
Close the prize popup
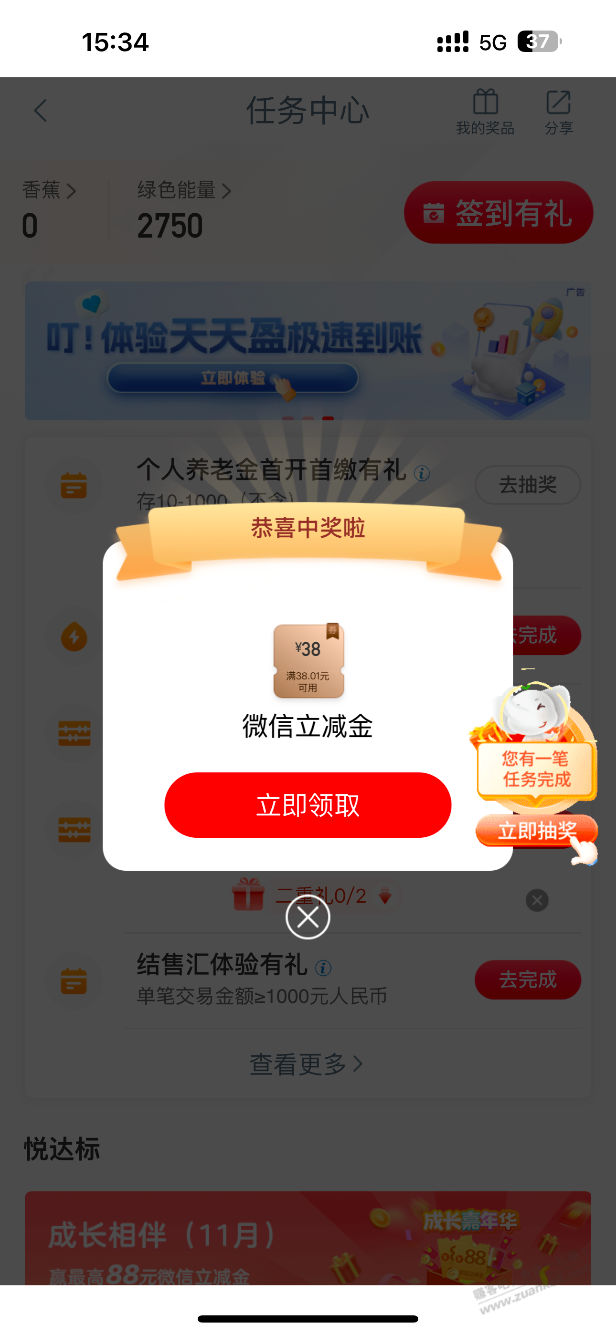307,917
